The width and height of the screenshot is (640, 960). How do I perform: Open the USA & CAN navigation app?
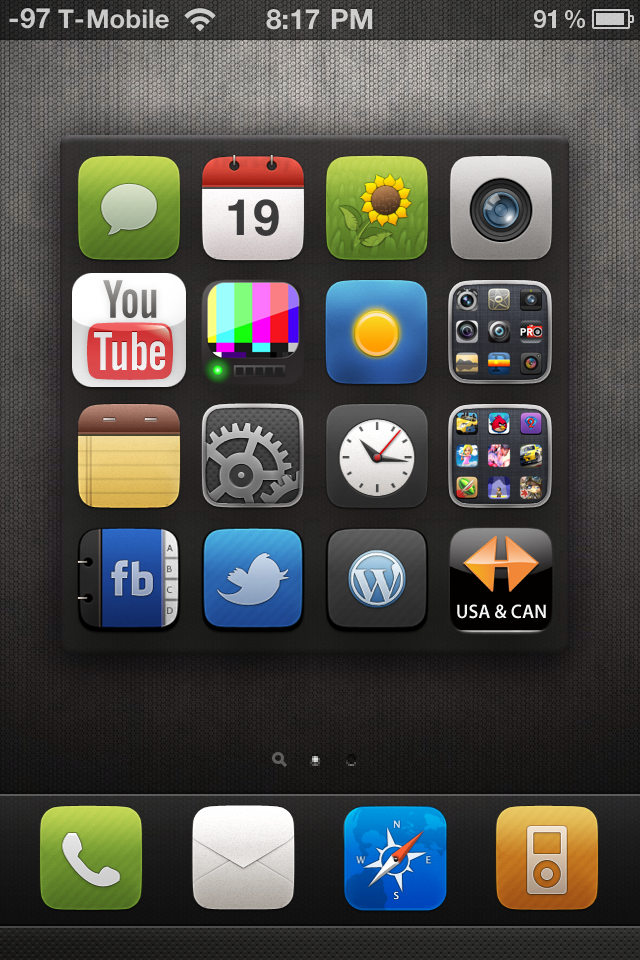click(500, 579)
